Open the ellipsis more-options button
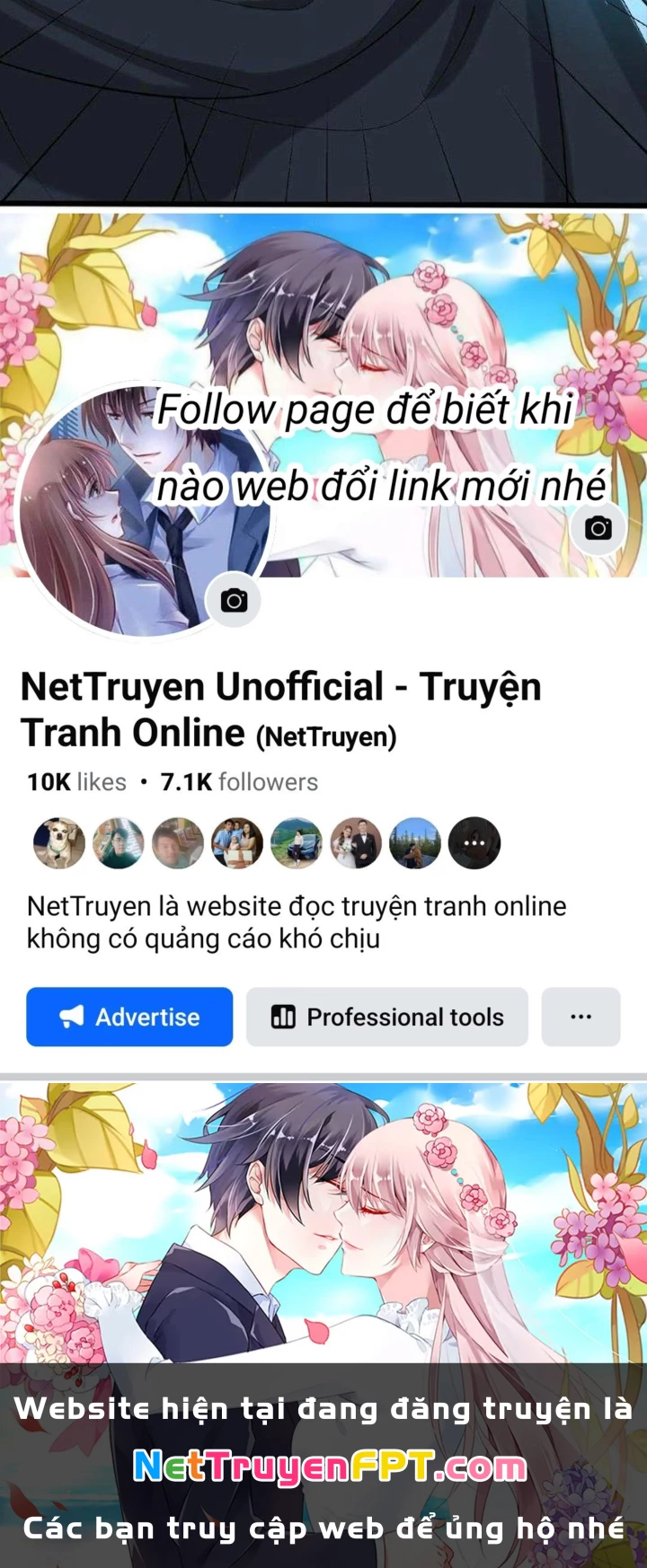This screenshot has width=647, height=1568. [580, 1016]
